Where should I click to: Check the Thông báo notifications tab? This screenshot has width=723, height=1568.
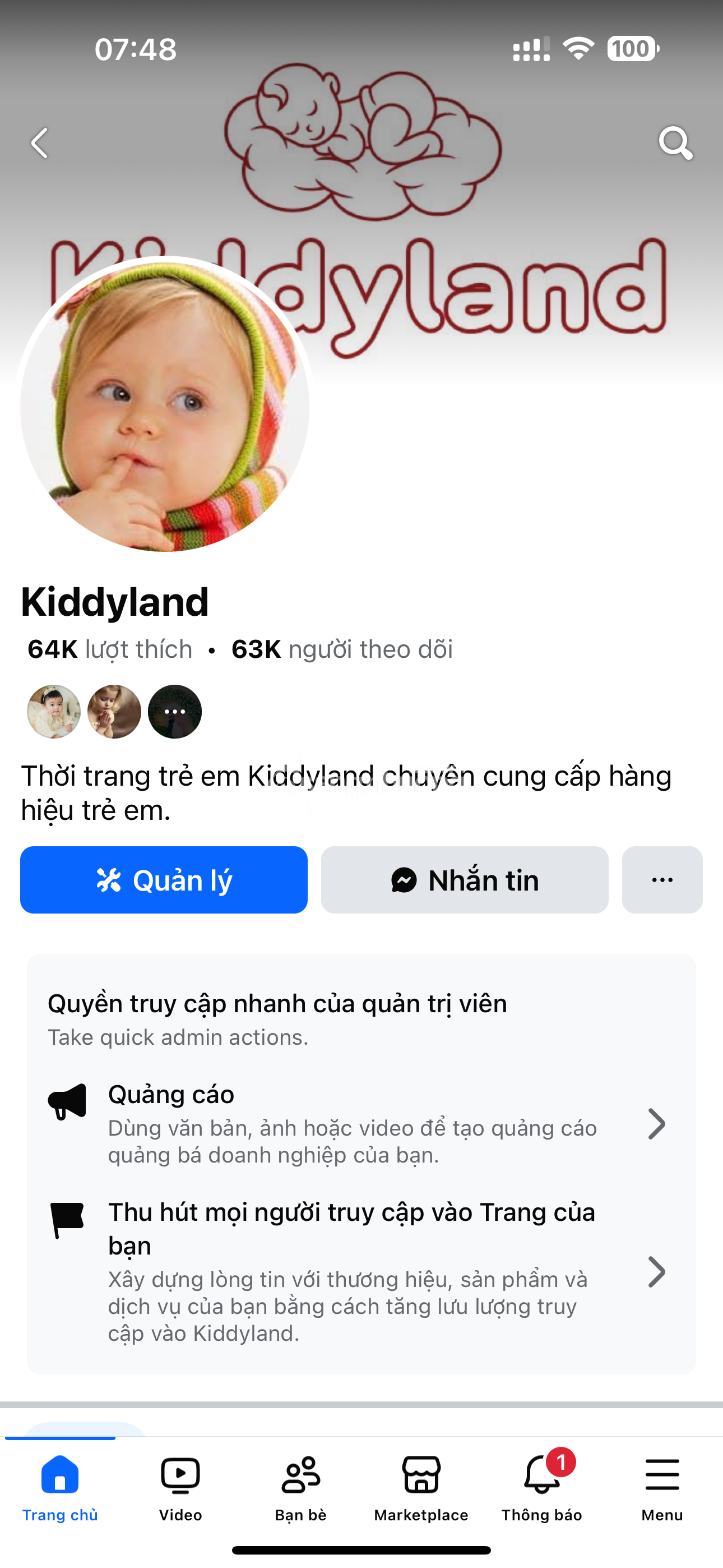coord(541,1487)
